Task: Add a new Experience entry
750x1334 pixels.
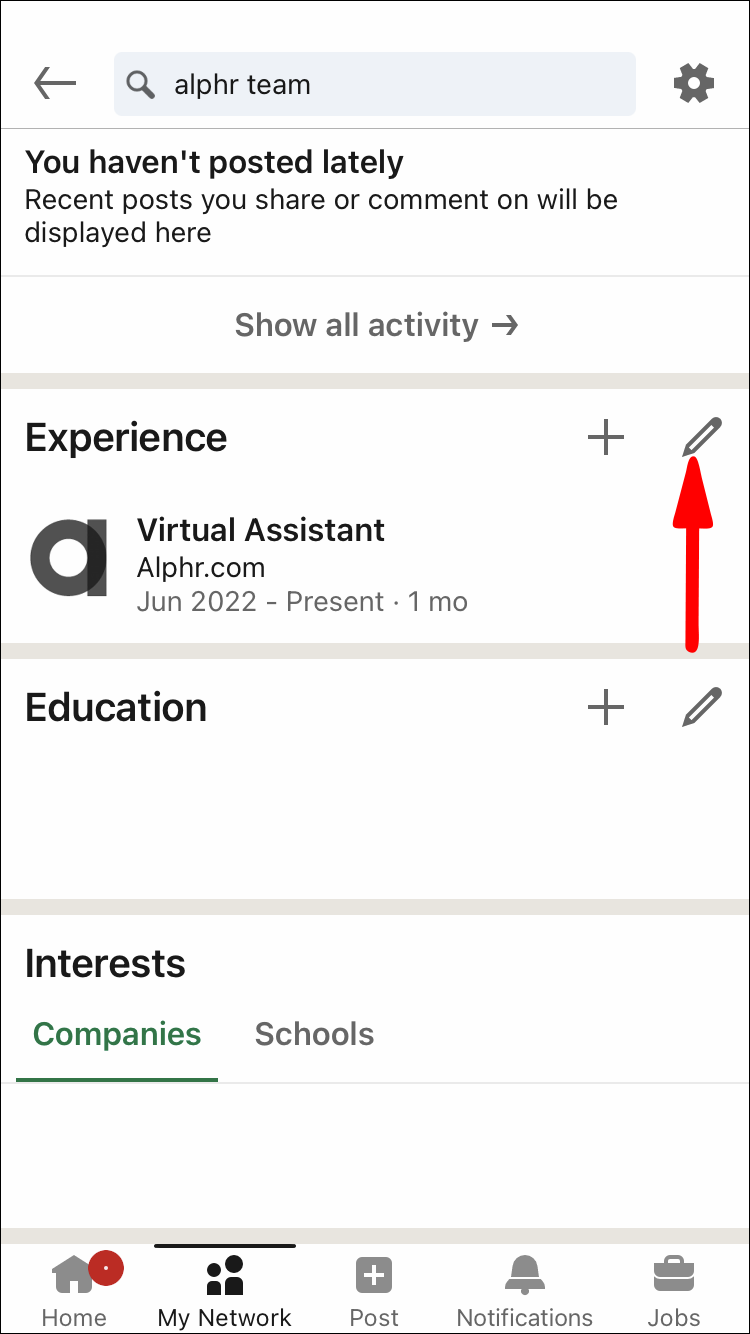Action: (x=605, y=438)
